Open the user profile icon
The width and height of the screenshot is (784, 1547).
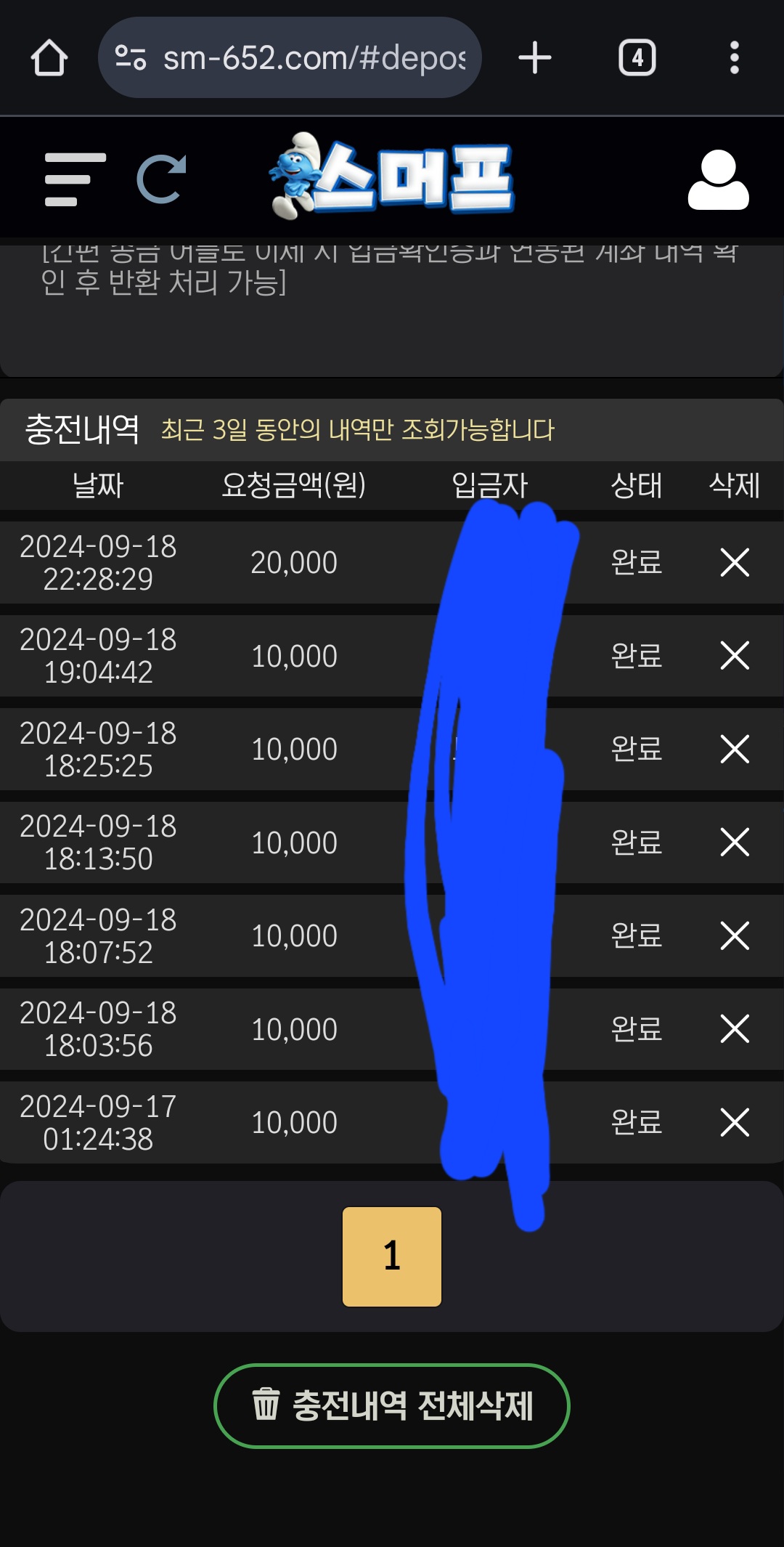point(718,180)
